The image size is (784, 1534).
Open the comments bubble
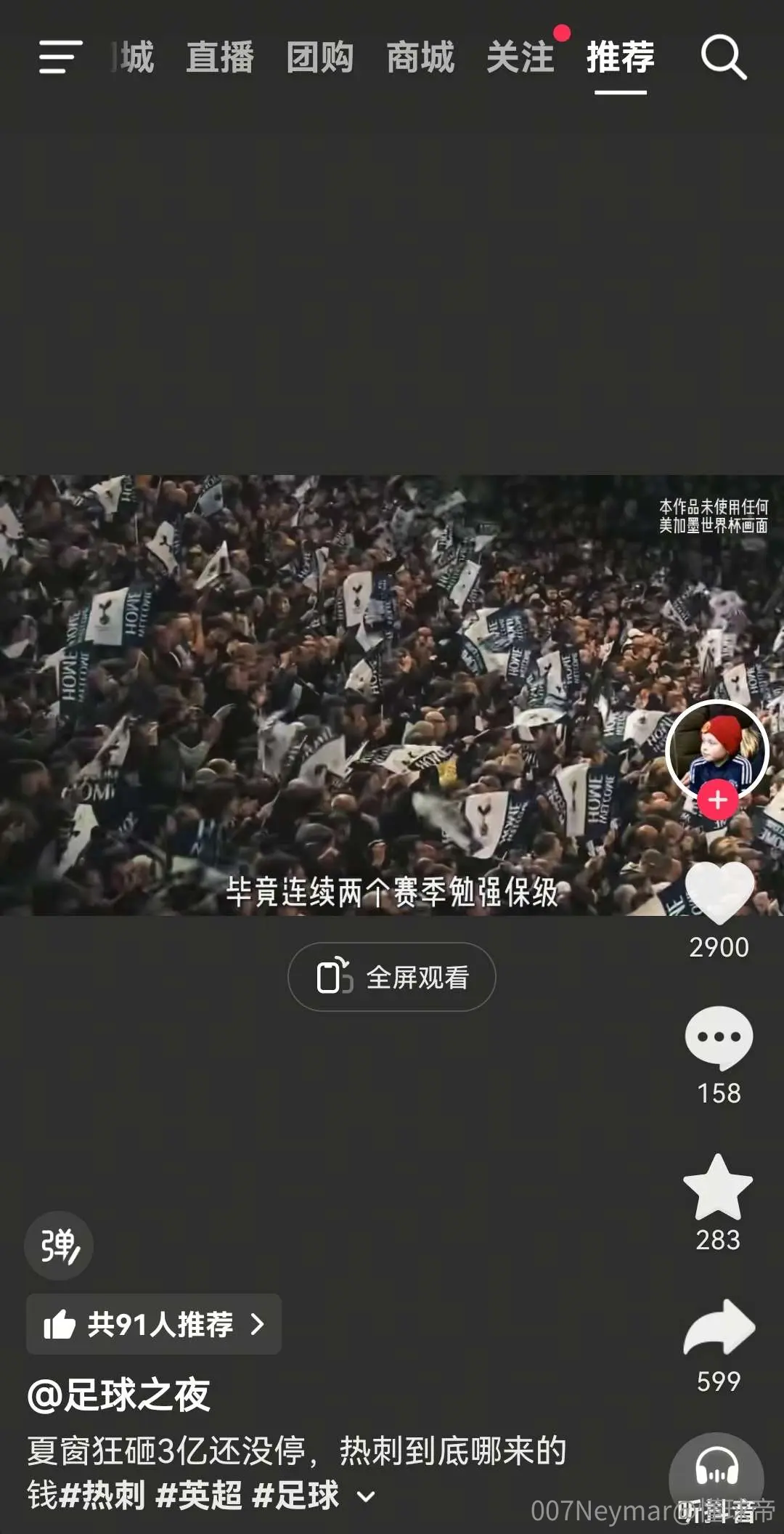(719, 1037)
